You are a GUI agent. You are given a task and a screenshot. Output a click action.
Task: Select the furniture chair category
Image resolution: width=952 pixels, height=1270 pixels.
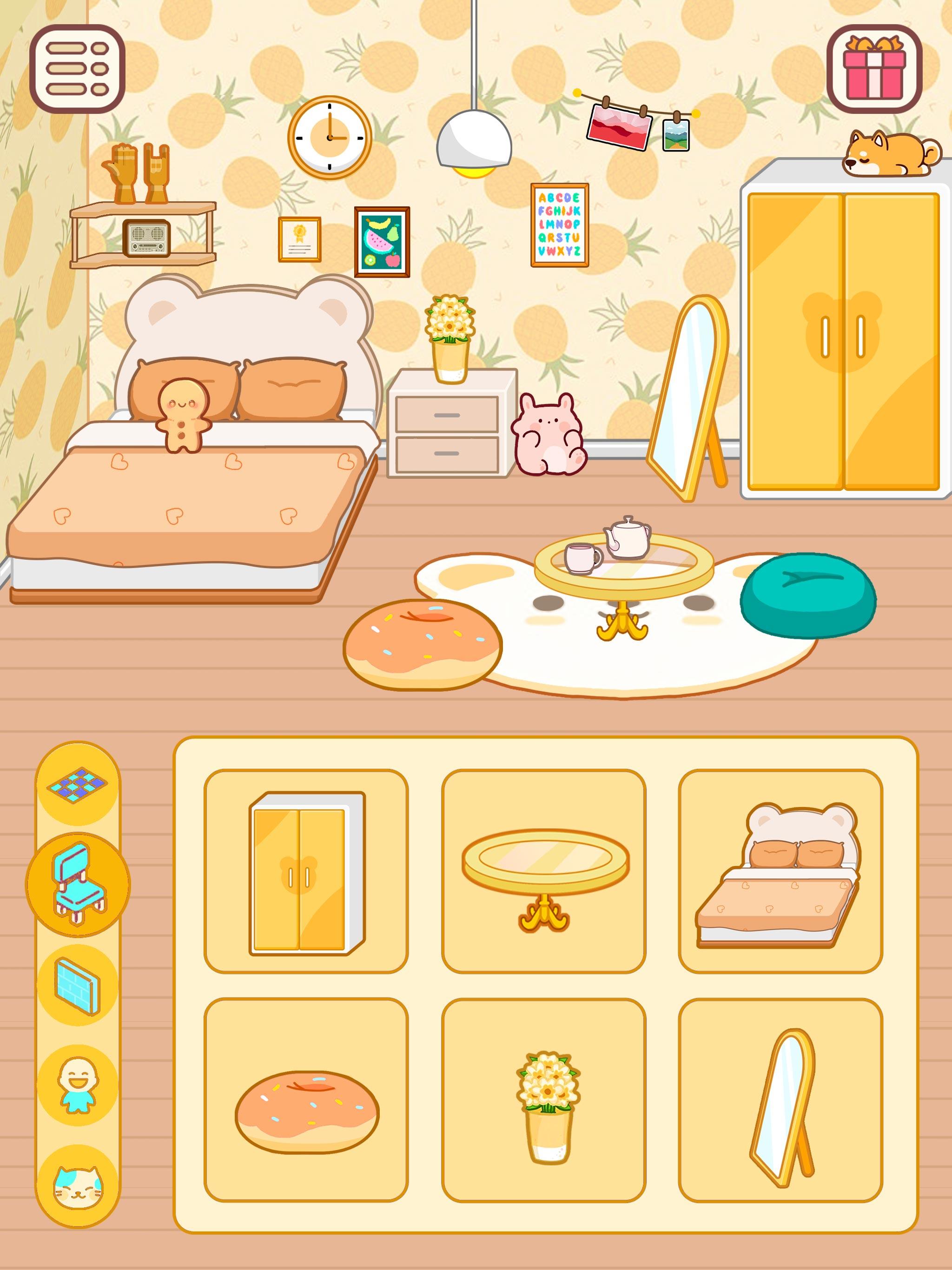tap(78, 884)
